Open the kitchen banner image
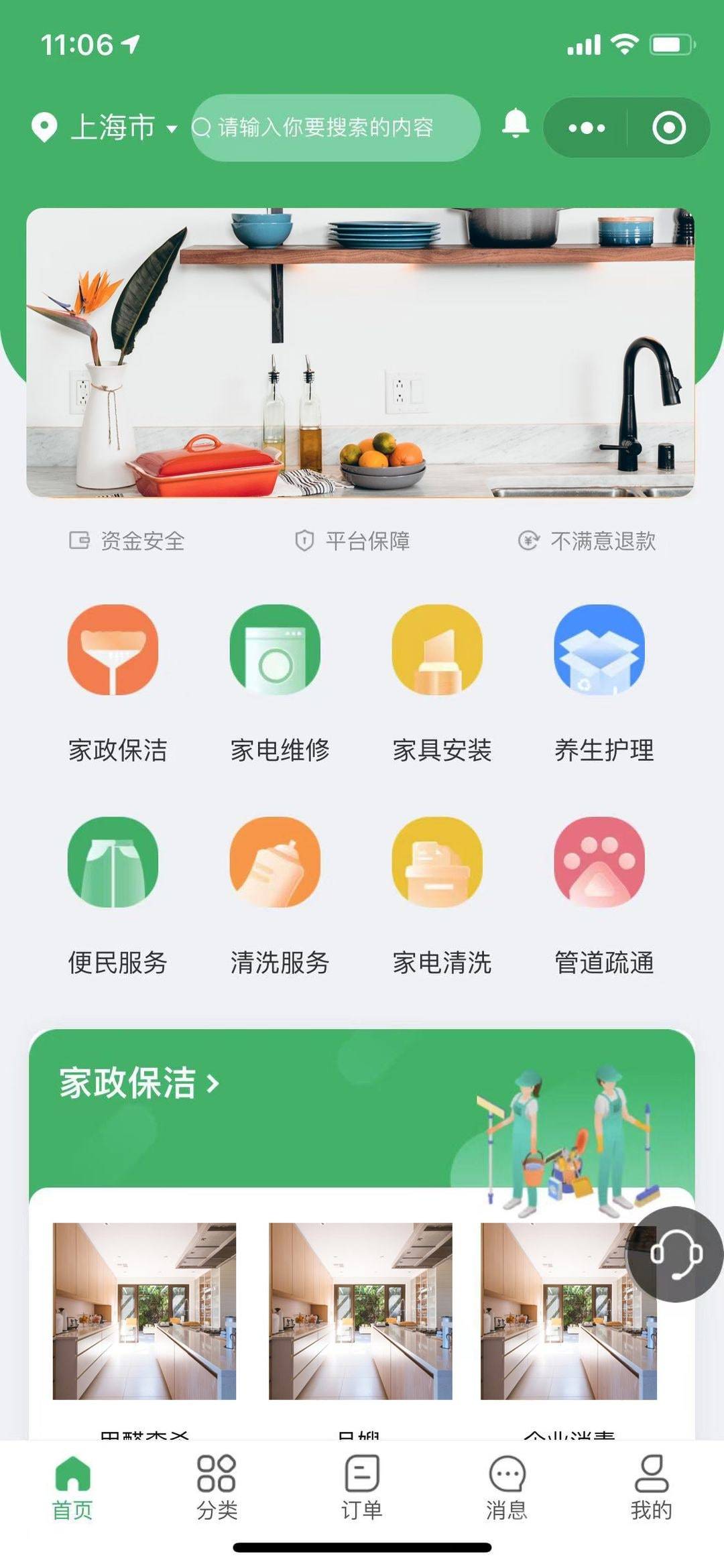 (361, 353)
